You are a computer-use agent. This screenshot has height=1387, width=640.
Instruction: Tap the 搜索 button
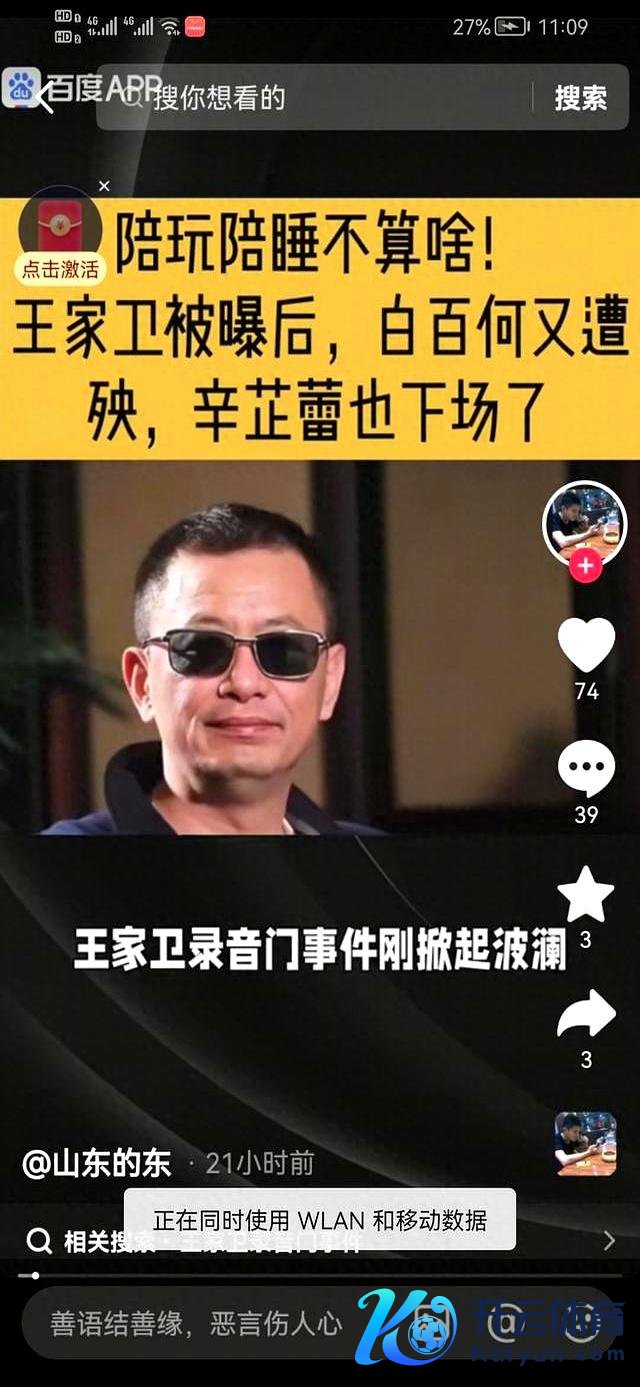[x=581, y=97]
